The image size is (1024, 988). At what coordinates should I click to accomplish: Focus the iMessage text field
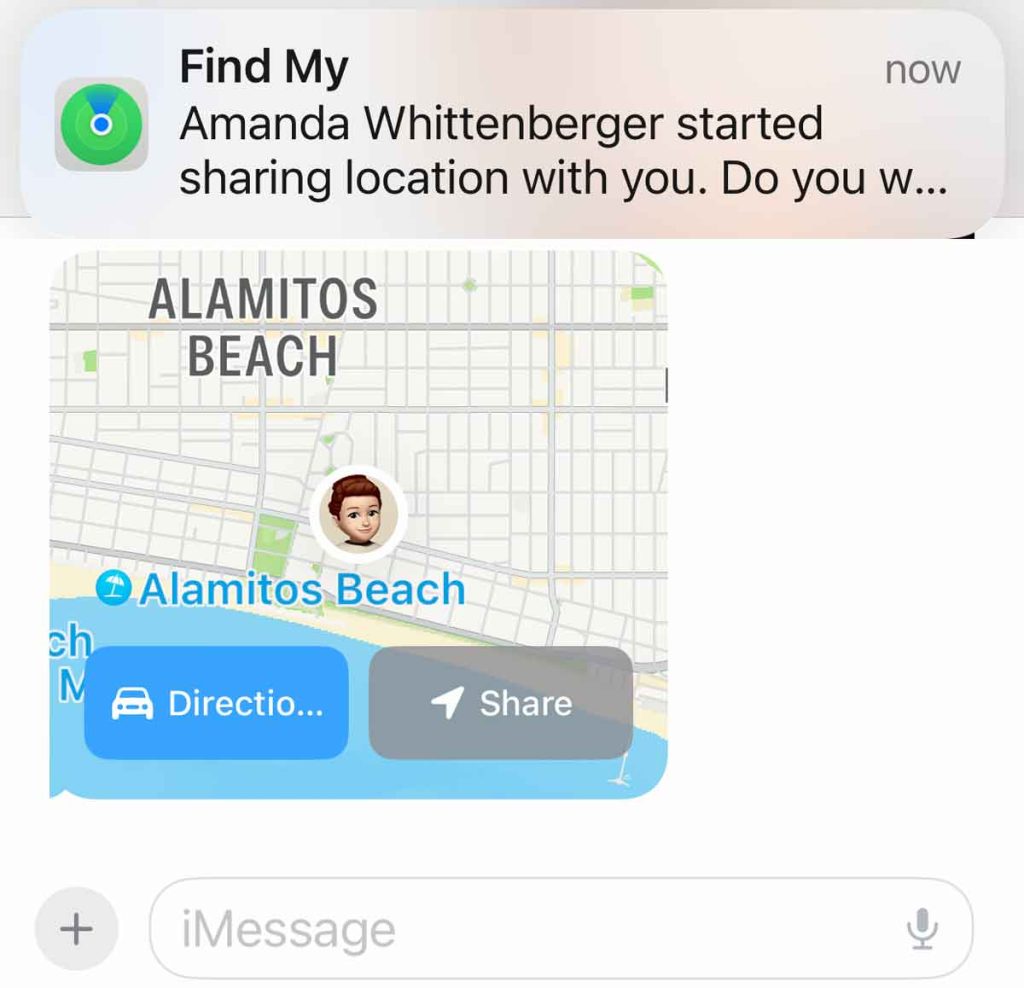click(520, 929)
